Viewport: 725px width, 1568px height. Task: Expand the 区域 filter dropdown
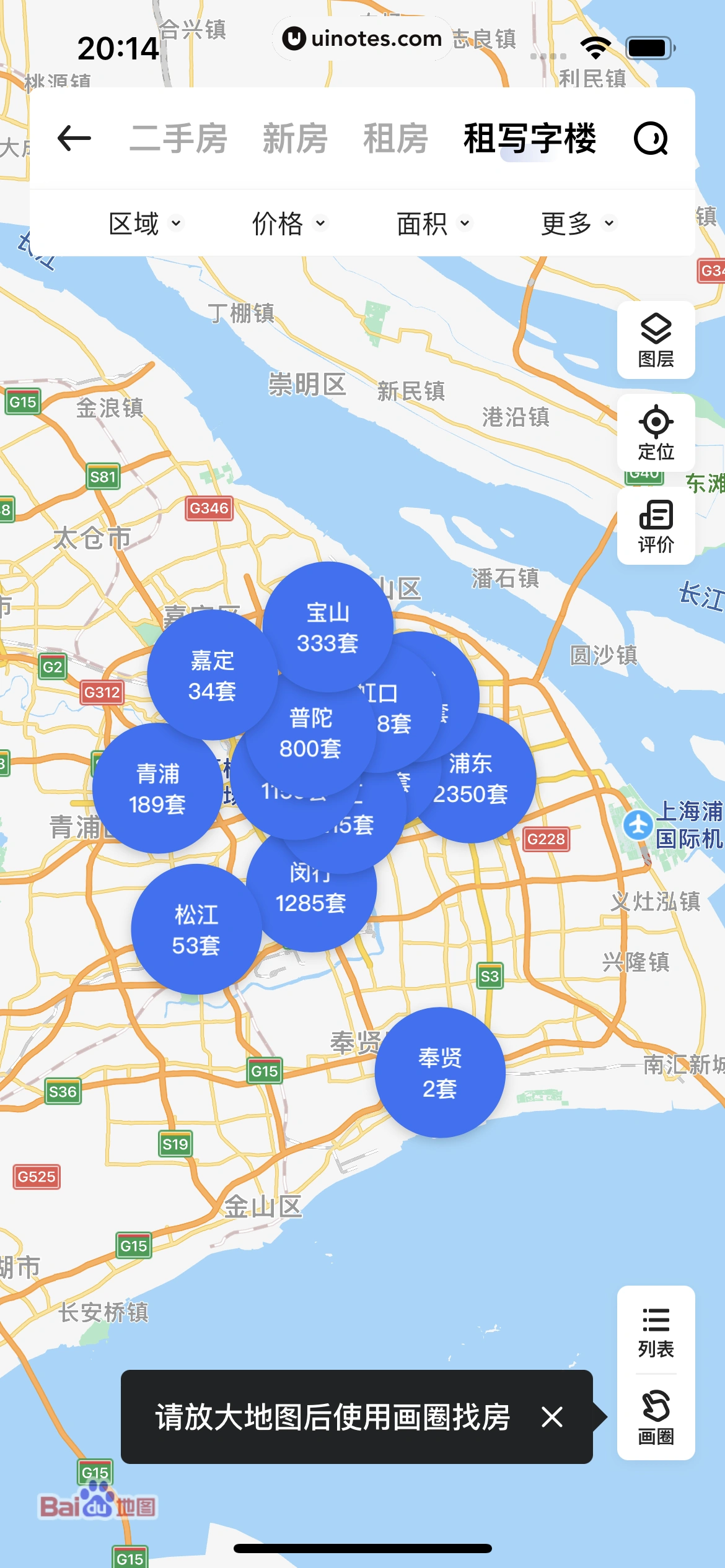145,224
